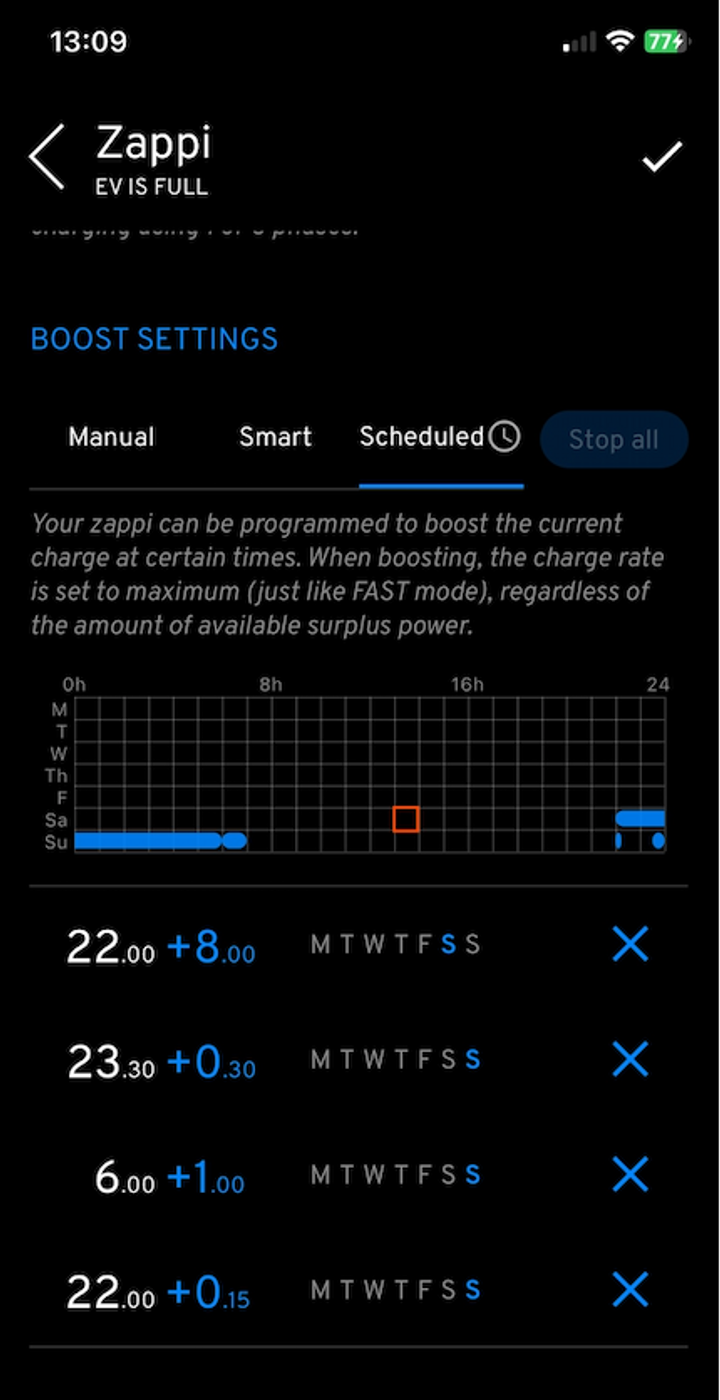This screenshot has height=1400, width=720.
Task: Switch to the Smart boost tab
Action: (275, 437)
